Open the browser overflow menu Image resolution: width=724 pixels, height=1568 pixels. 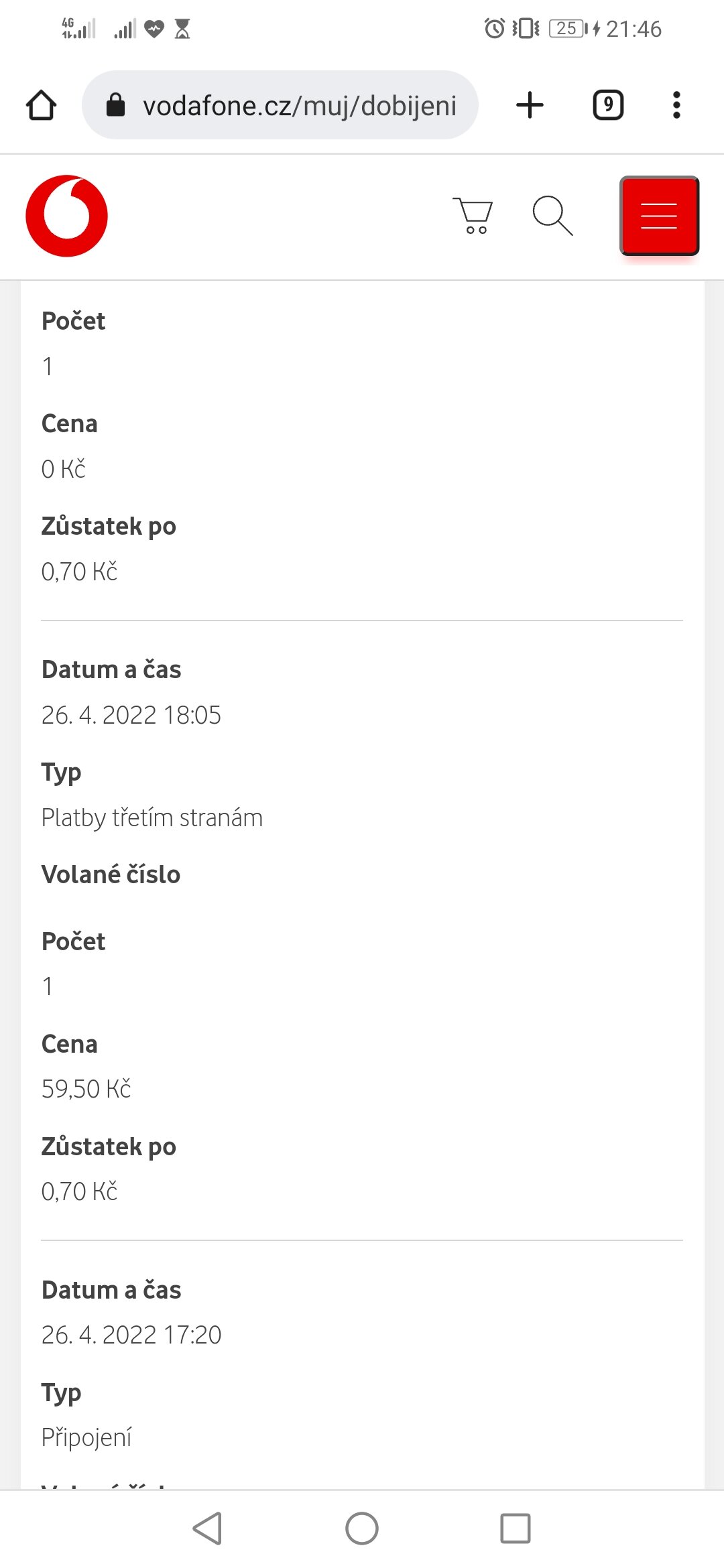[676, 105]
